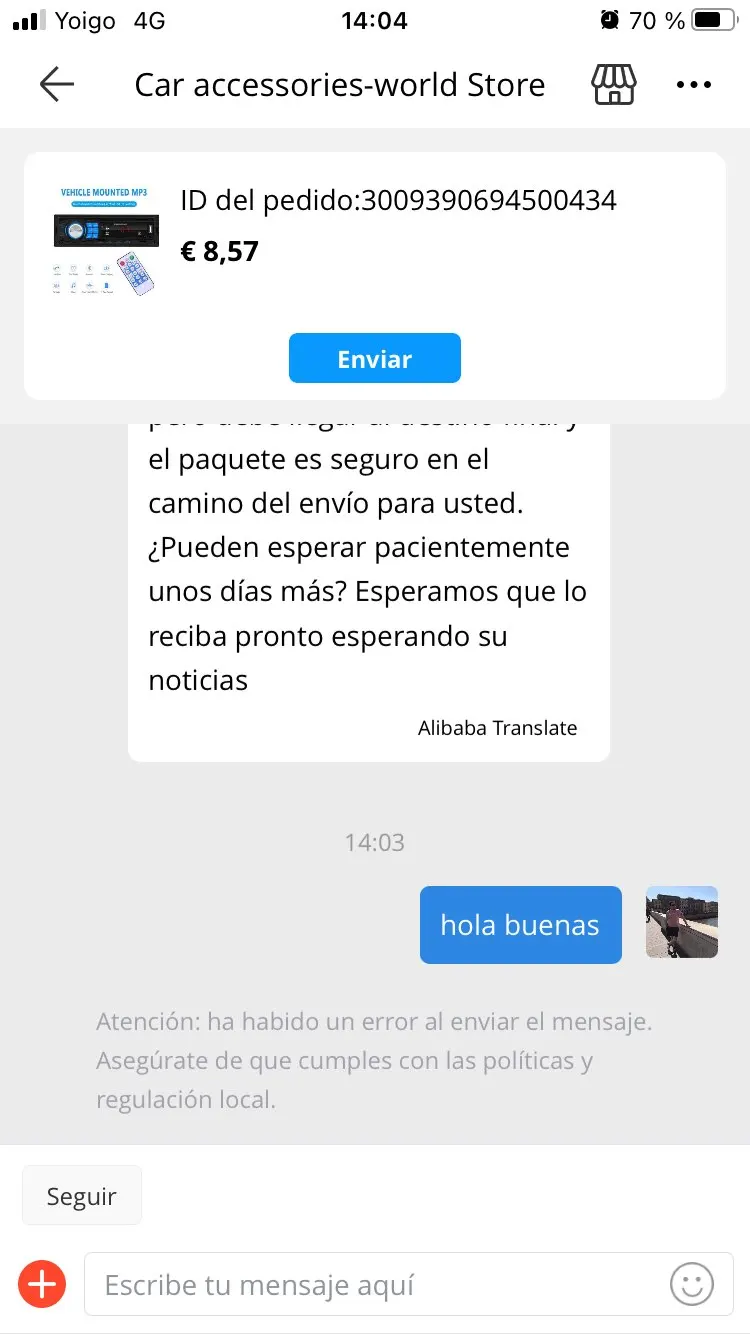Go back using the arrow icon
Viewport: 750px width, 1334px height.
[x=57, y=85]
